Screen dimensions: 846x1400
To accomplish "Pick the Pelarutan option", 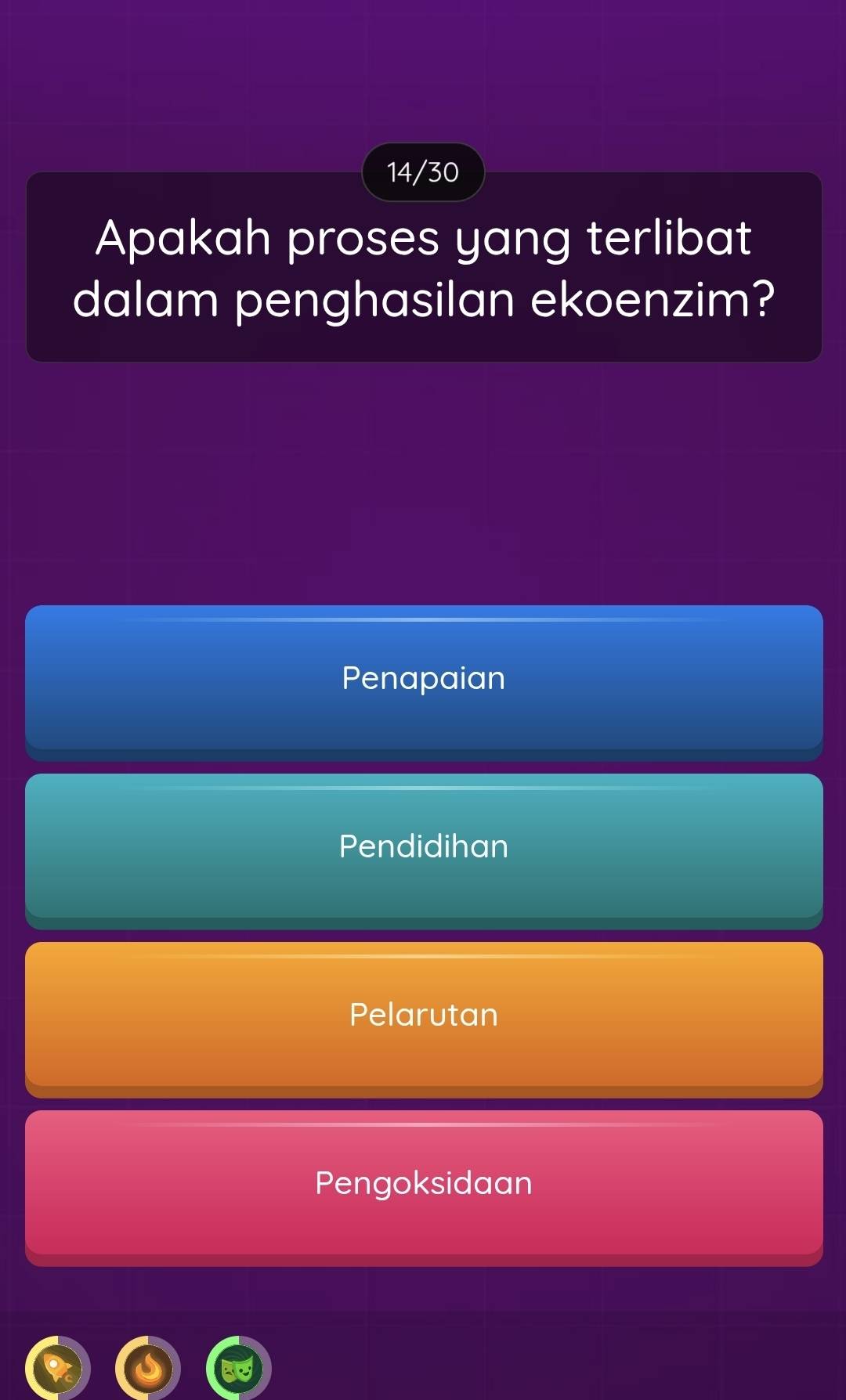I will coord(423,1015).
